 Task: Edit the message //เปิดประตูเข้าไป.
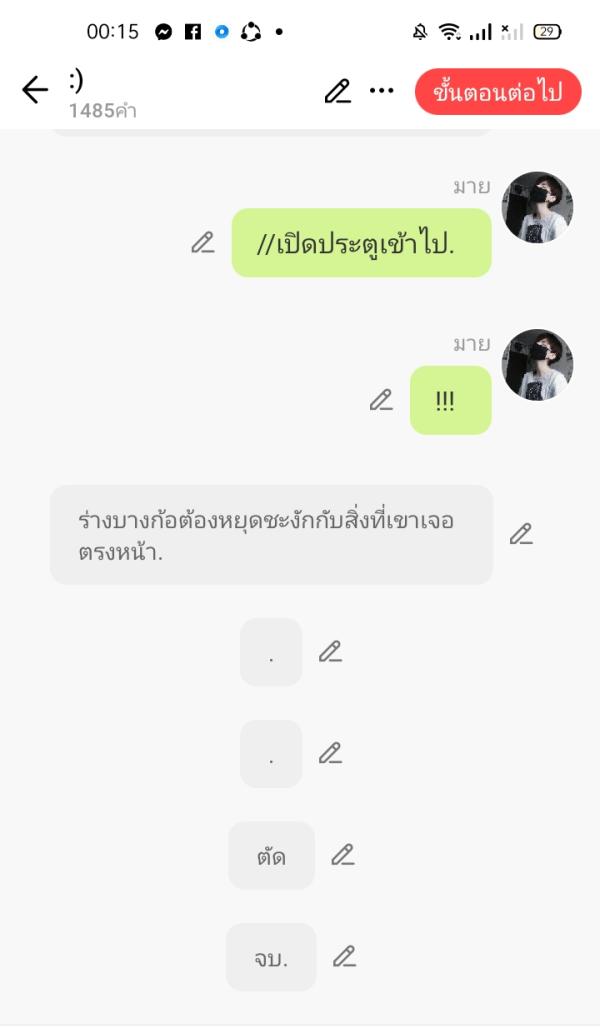click(x=203, y=242)
